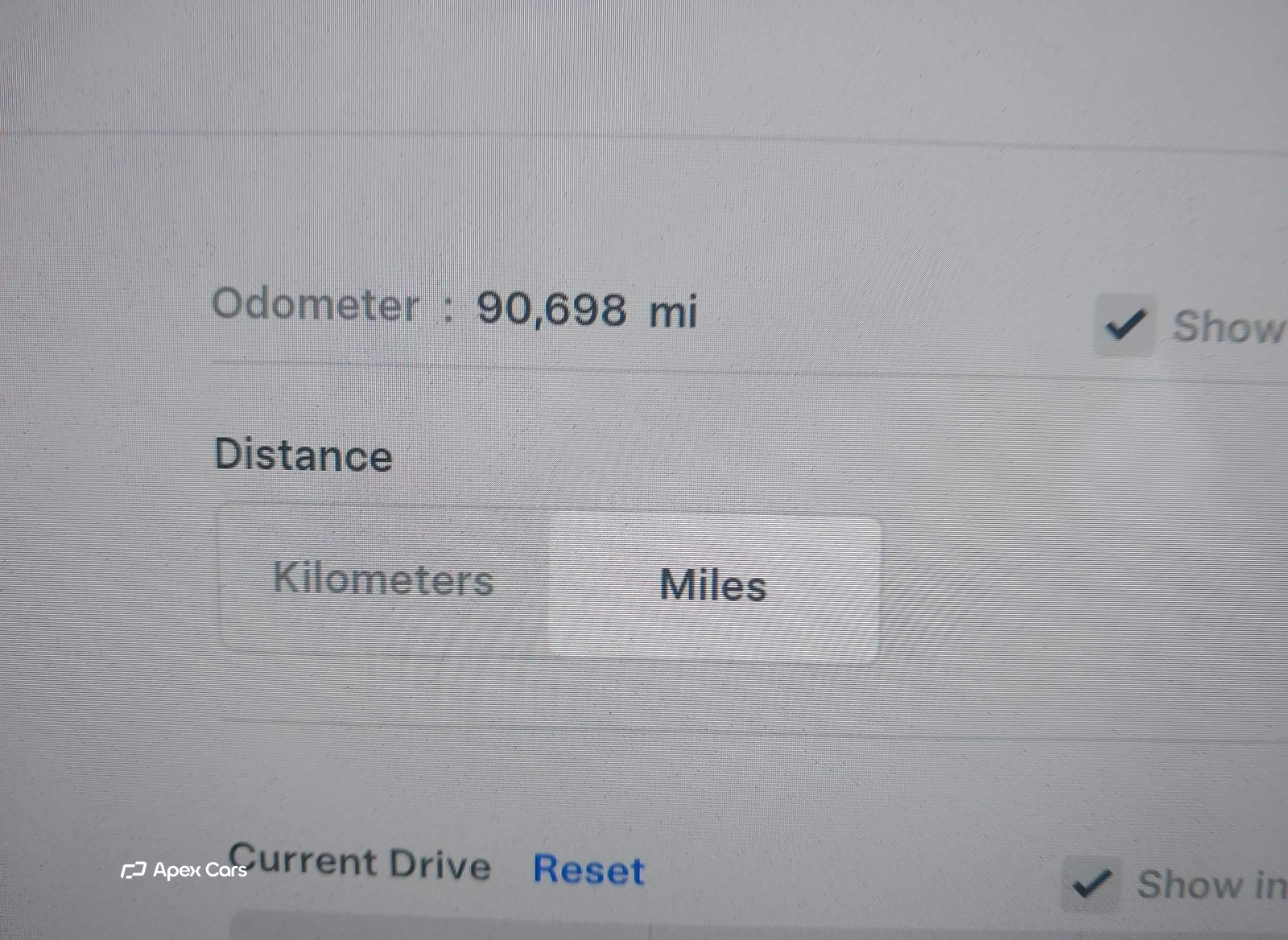The height and width of the screenshot is (940, 1288).
Task: Uncheck the Show in checkbox for Current Drive
Action: [1092, 884]
